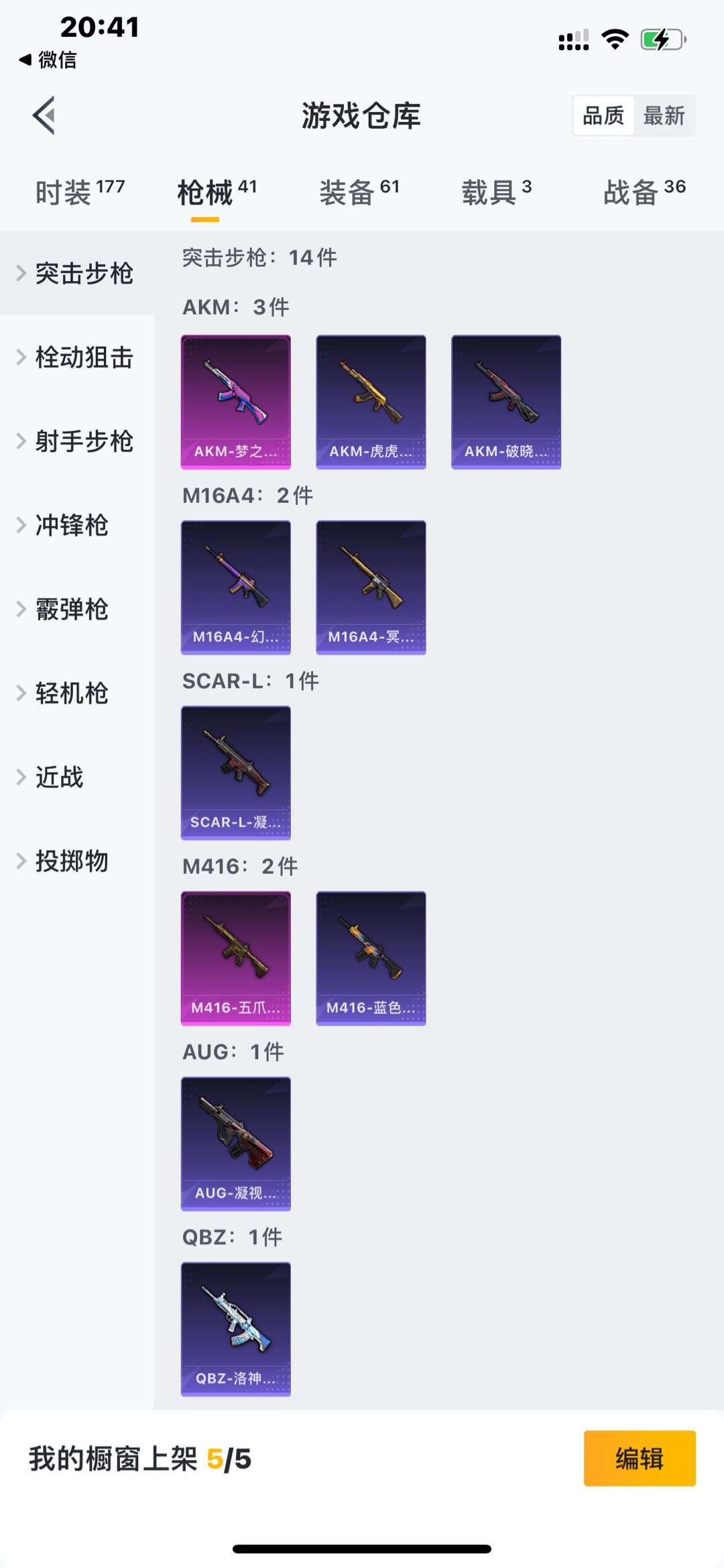Open the AKM-虎虎 skin tile
724x1568 pixels.
371,402
